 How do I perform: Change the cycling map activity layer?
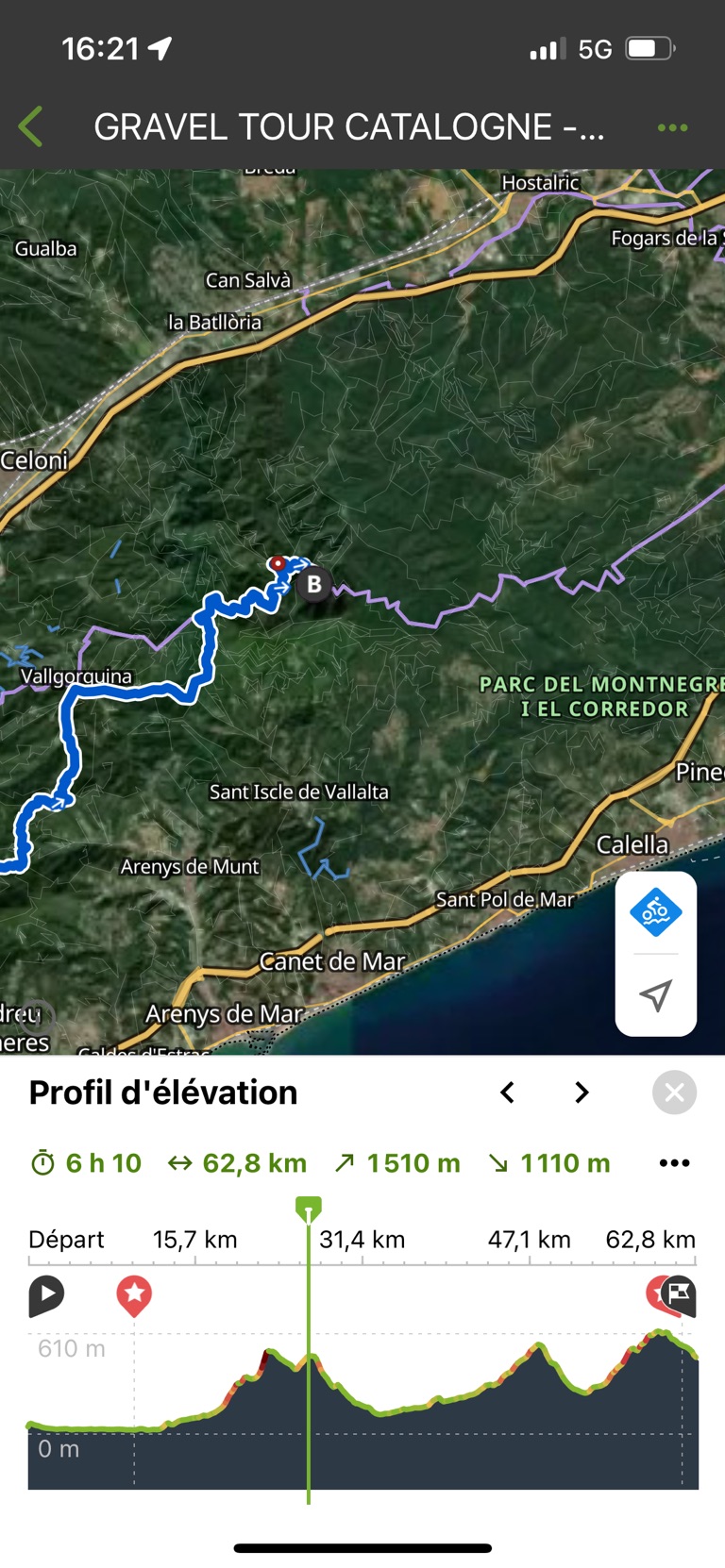point(655,912)
